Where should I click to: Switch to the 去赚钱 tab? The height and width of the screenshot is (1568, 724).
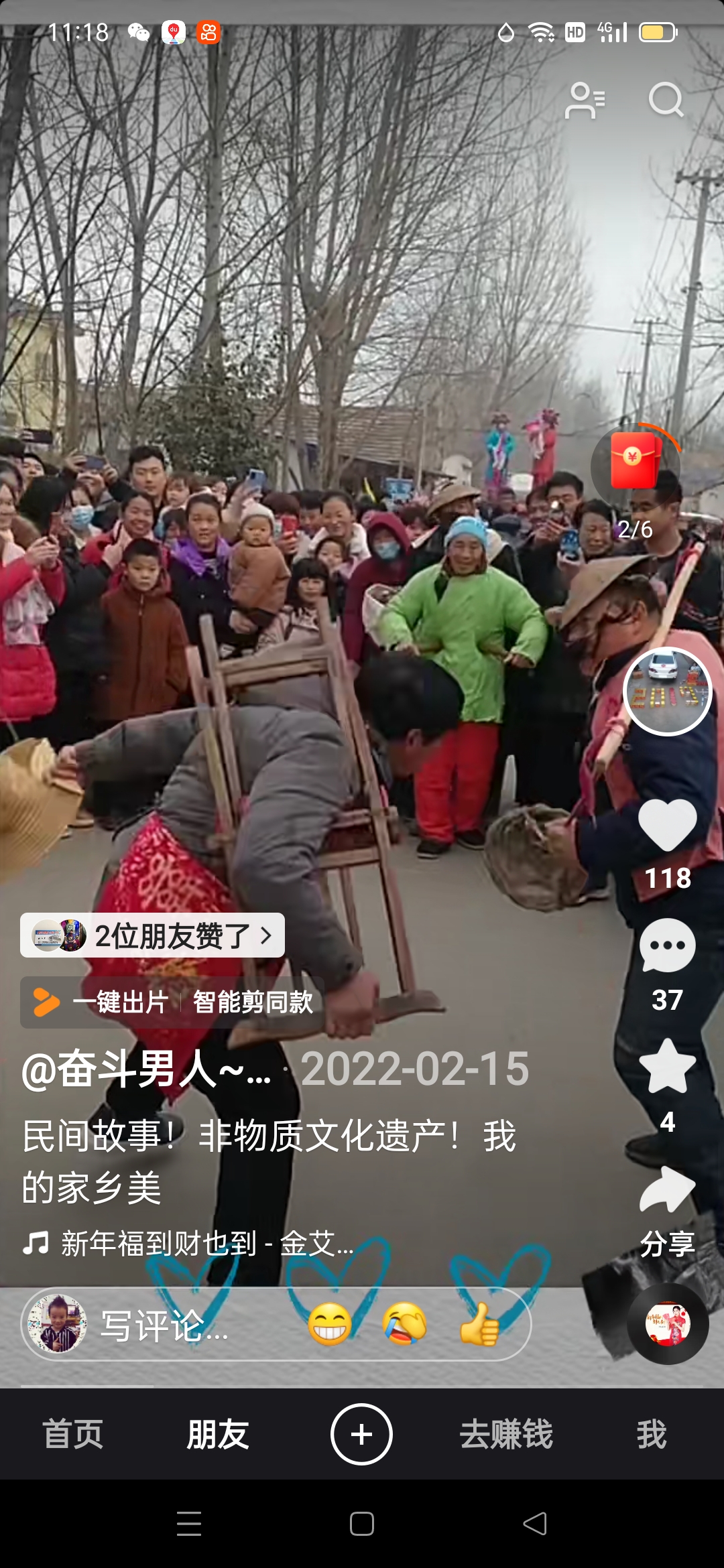click(506, 1434)
